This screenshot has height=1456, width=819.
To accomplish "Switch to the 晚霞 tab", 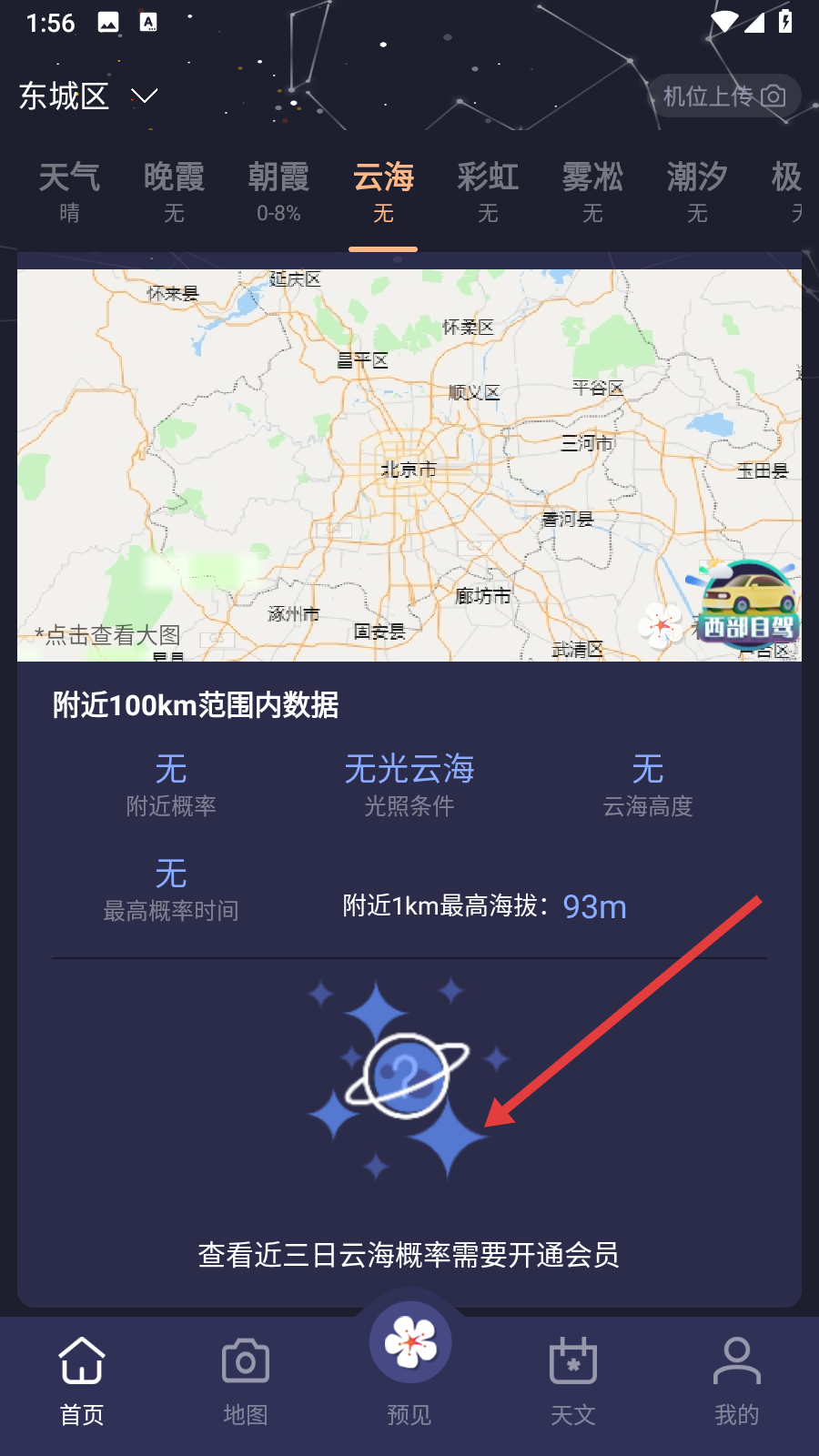I will [174, 192].
